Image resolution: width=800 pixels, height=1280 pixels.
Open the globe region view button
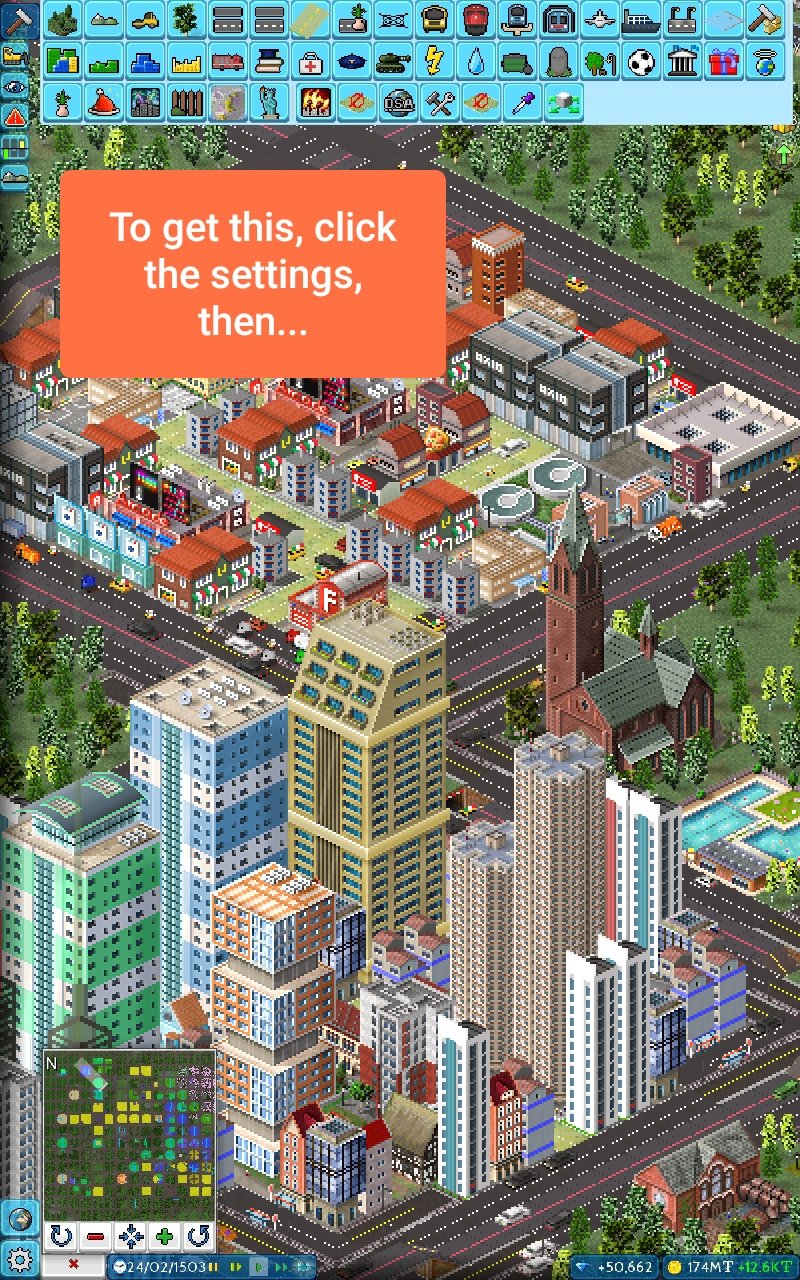click(x=19, y=1219)
